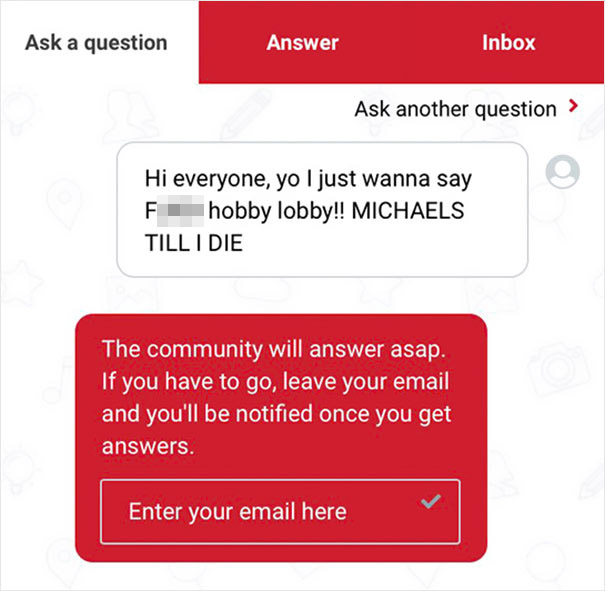Screen dimensions: 605x591
Task: Confirm email with the checkmark icon
Action: pos(431,501)
